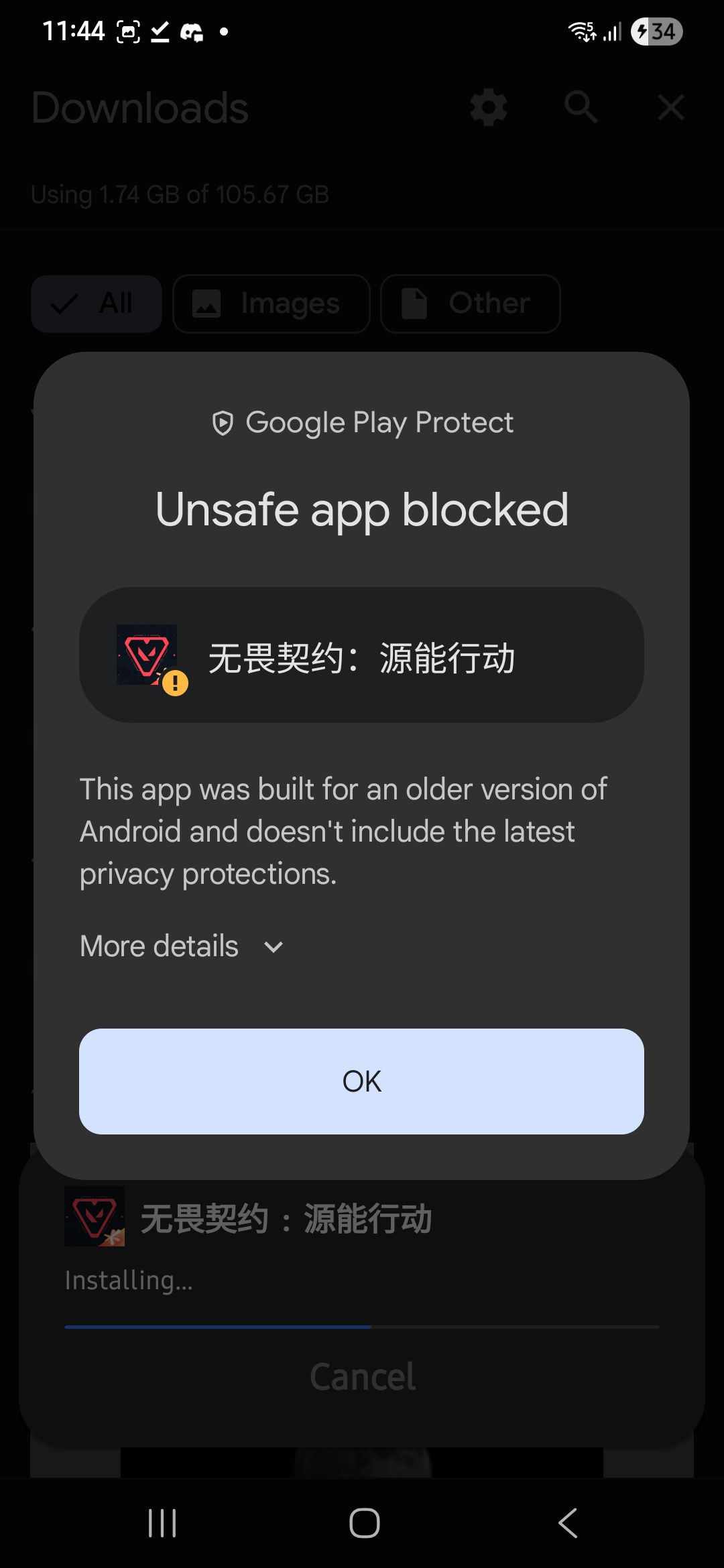Go to the home screen
The width and height of the screenshot is (724, 1568).
(364, 1523)
